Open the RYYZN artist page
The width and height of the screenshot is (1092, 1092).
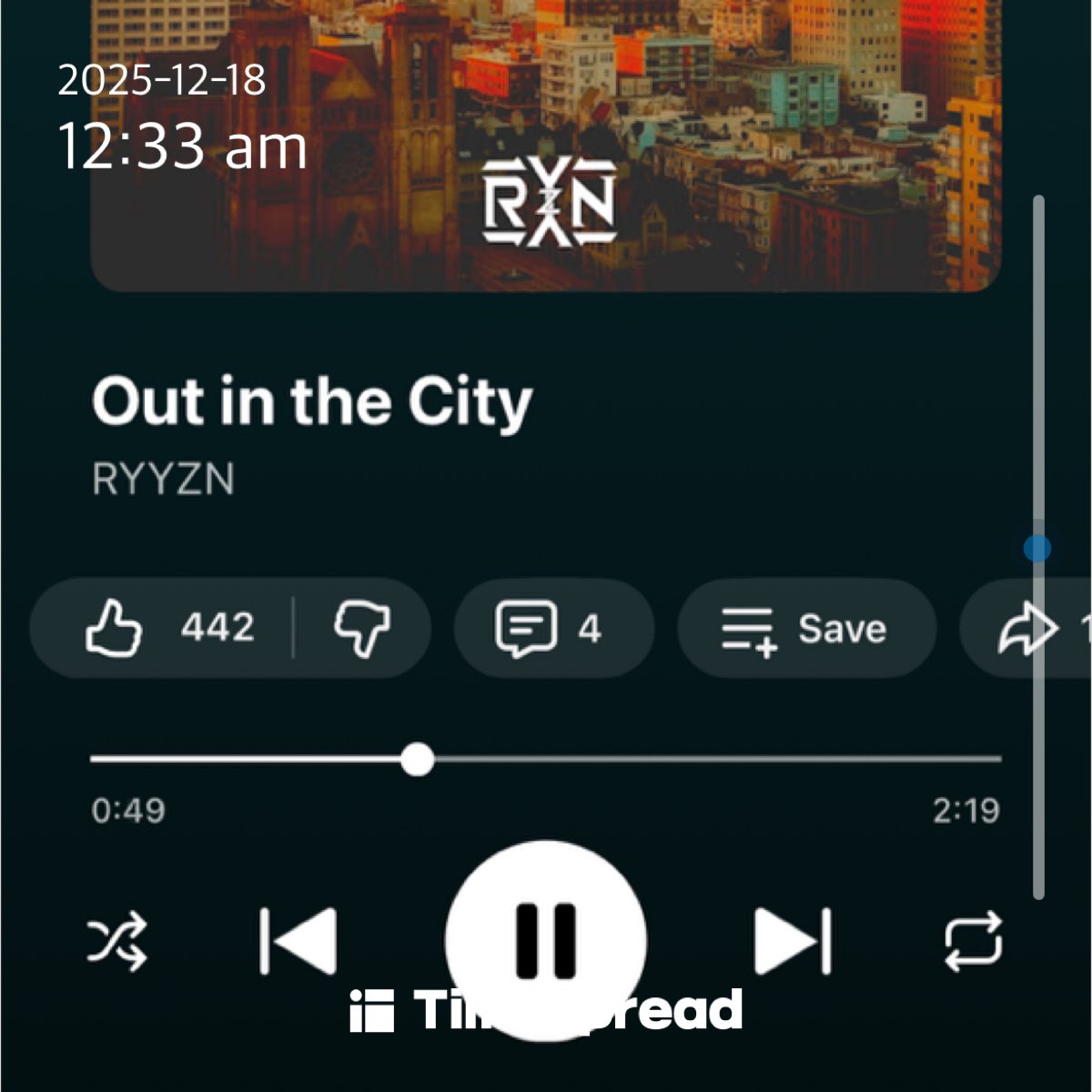164,479
